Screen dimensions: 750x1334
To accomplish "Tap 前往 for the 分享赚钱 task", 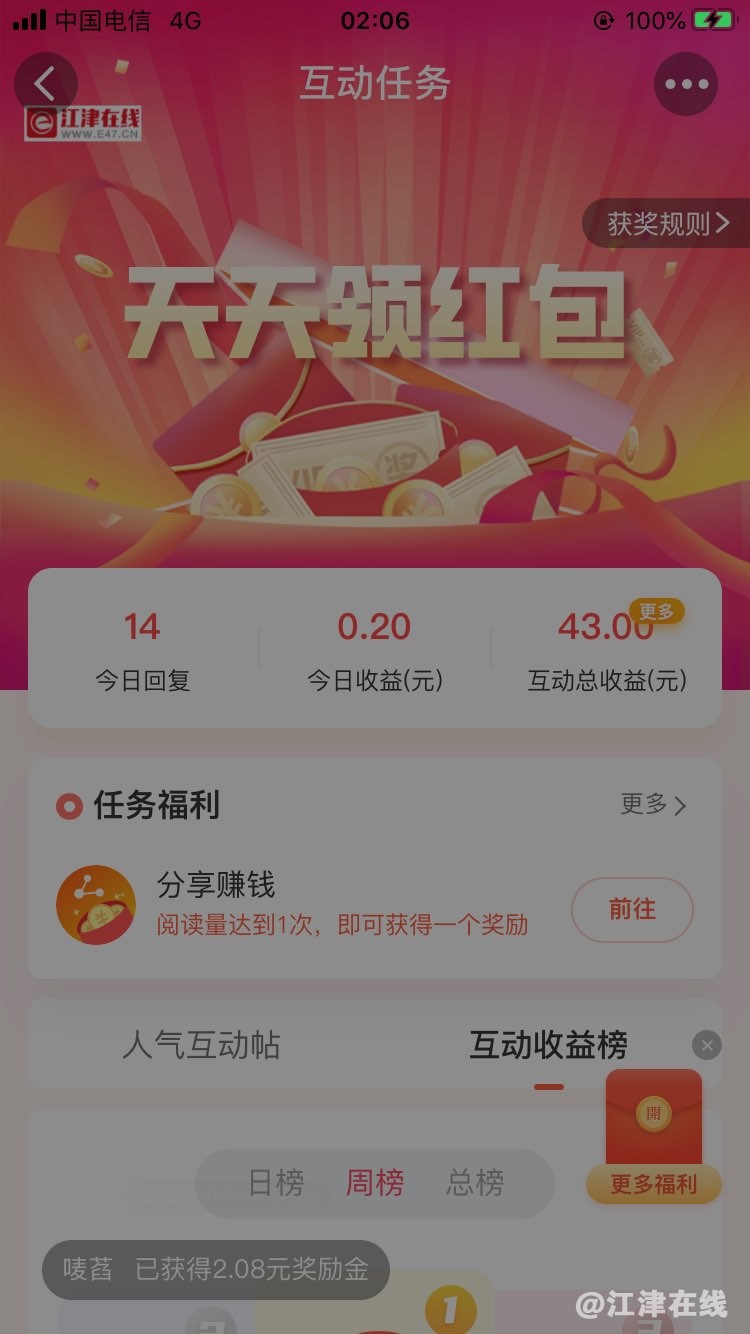I will click(632, 909).
